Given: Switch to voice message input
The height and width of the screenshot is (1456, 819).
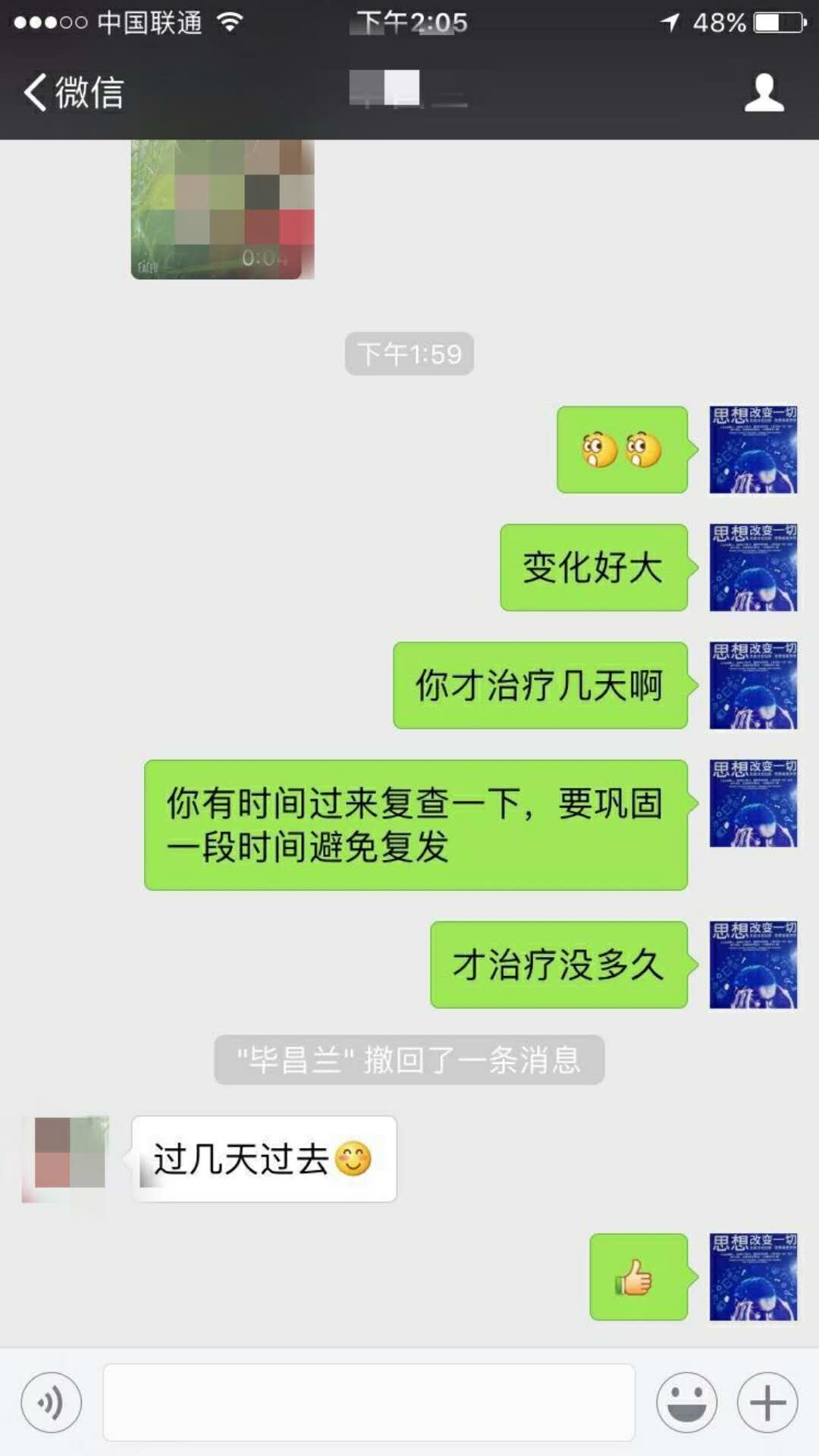Looking at the screenshot, I should pos(51,1402).
